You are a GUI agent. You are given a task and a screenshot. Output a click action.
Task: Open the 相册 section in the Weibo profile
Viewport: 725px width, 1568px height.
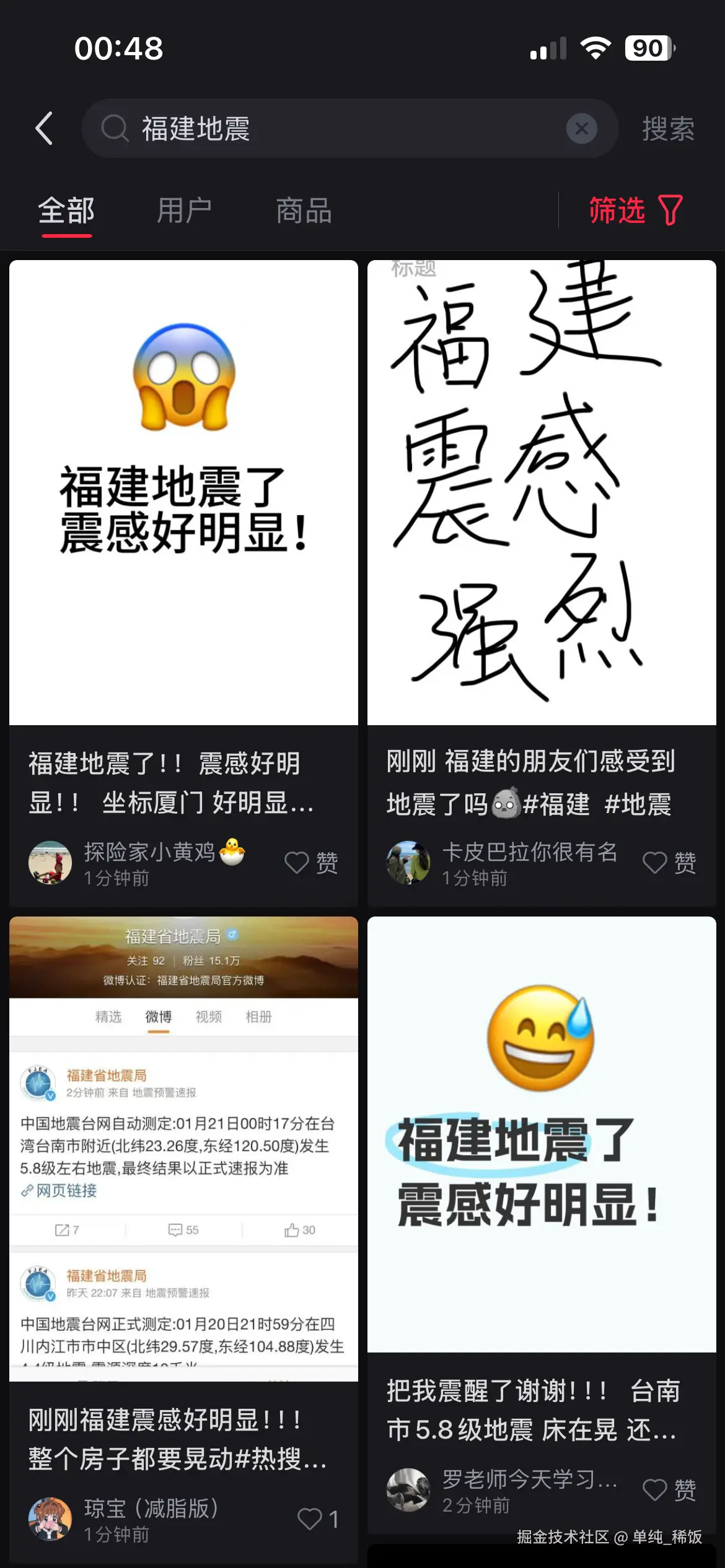258,1016
